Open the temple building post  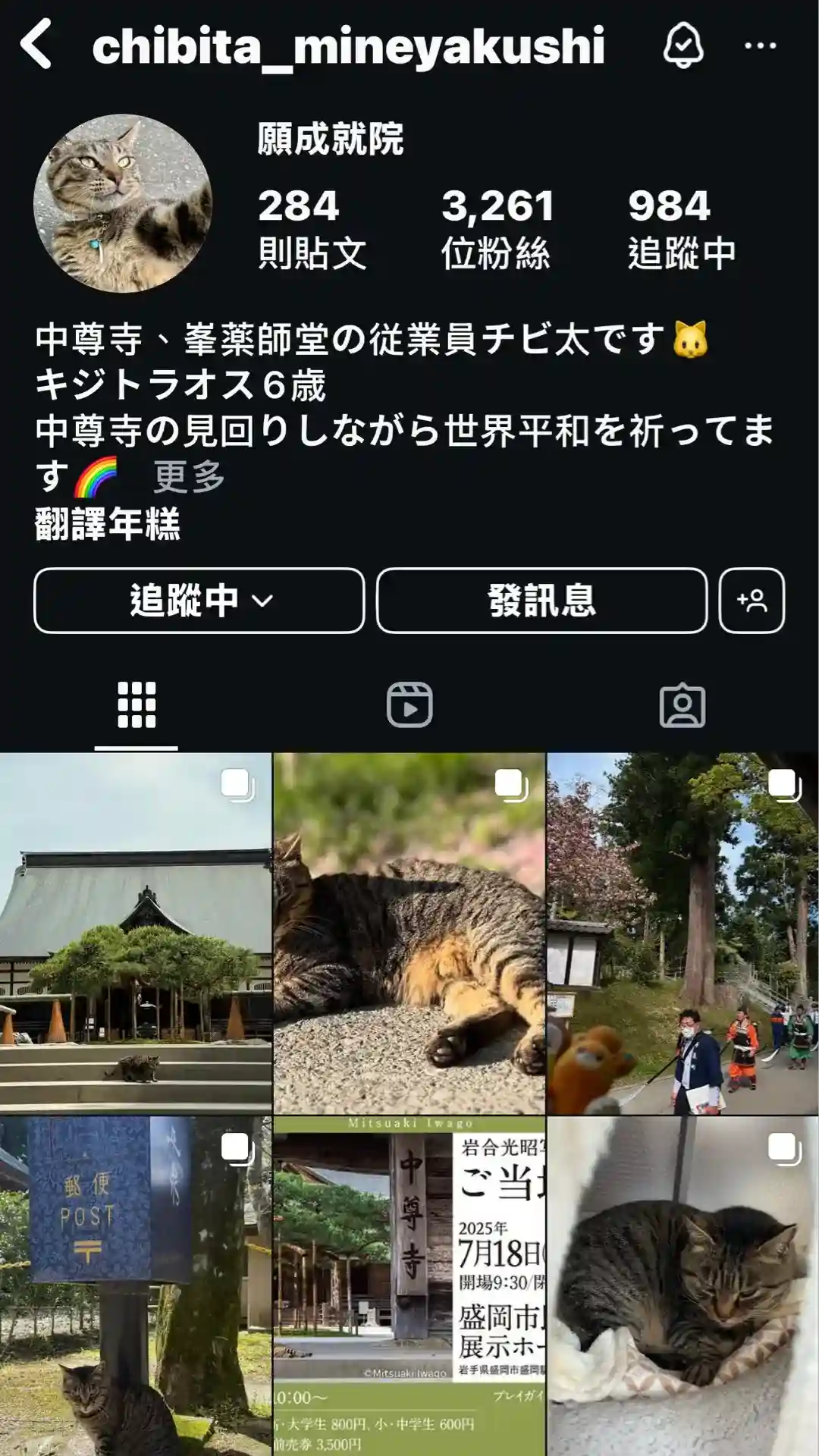pos(136,933)
